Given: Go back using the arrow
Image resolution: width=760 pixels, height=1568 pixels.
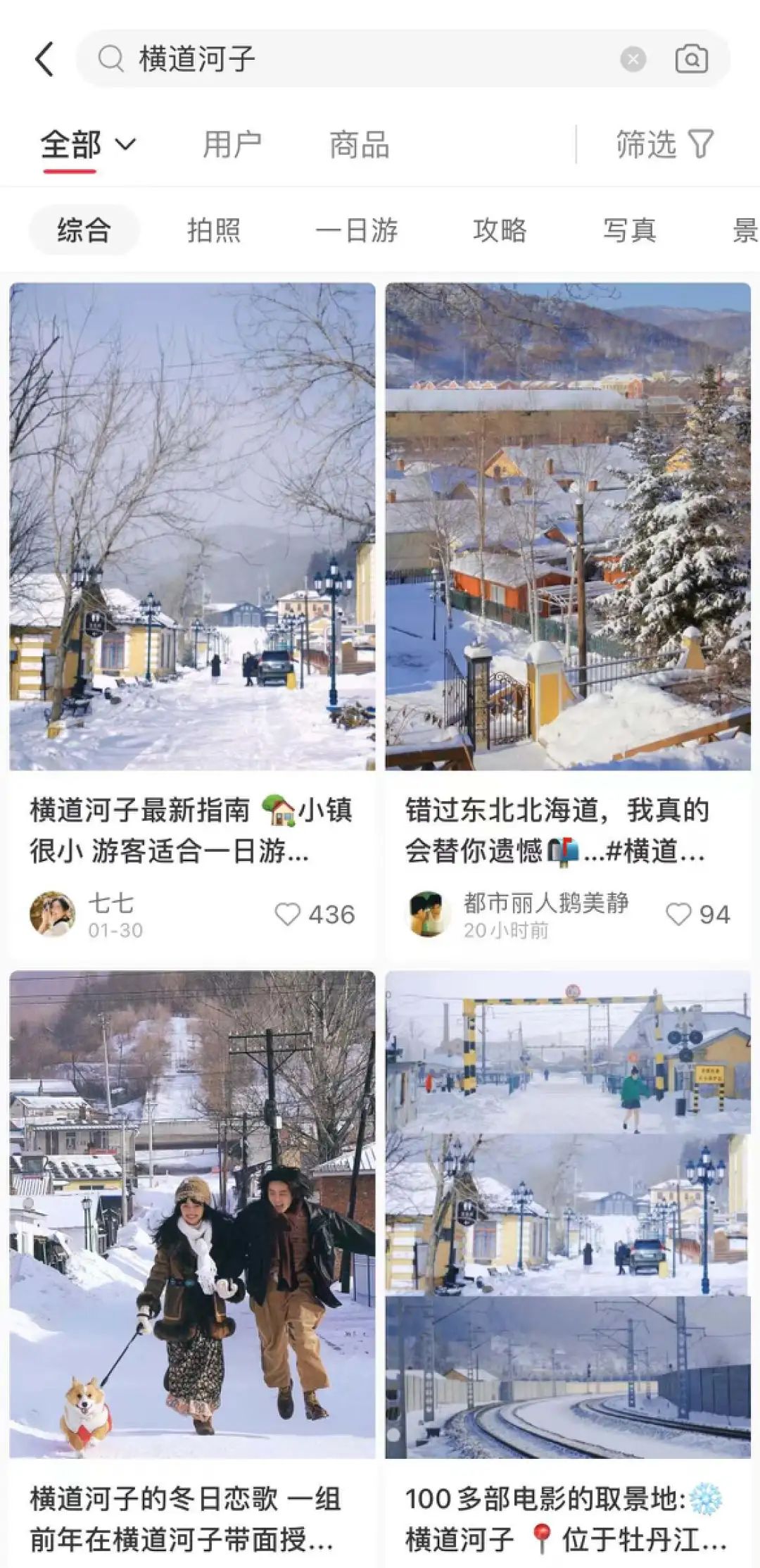Looking at the screenshot, I should pos(44,58).
